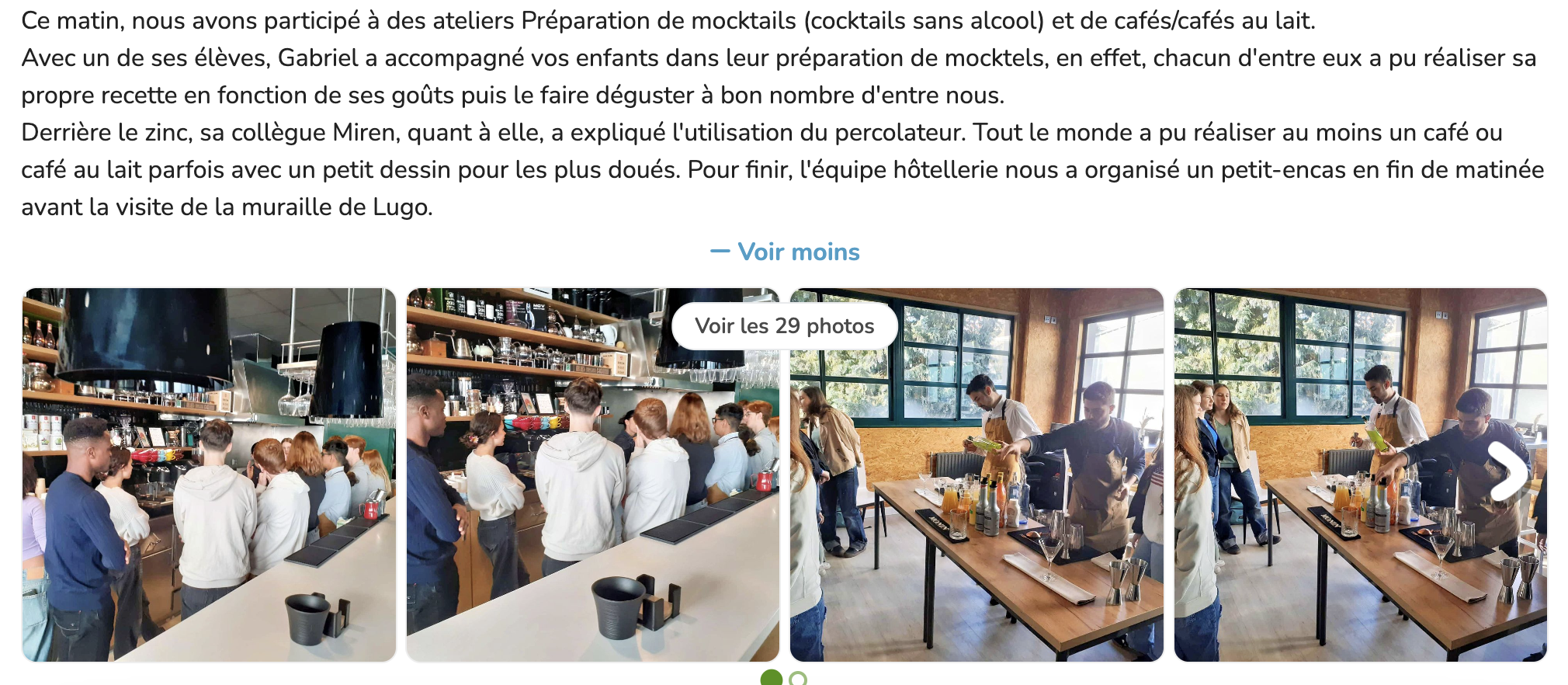Open the first photo of students at the bar
Image resolution: width=1568 pixels, height=685 pixels.
[209, 475]
